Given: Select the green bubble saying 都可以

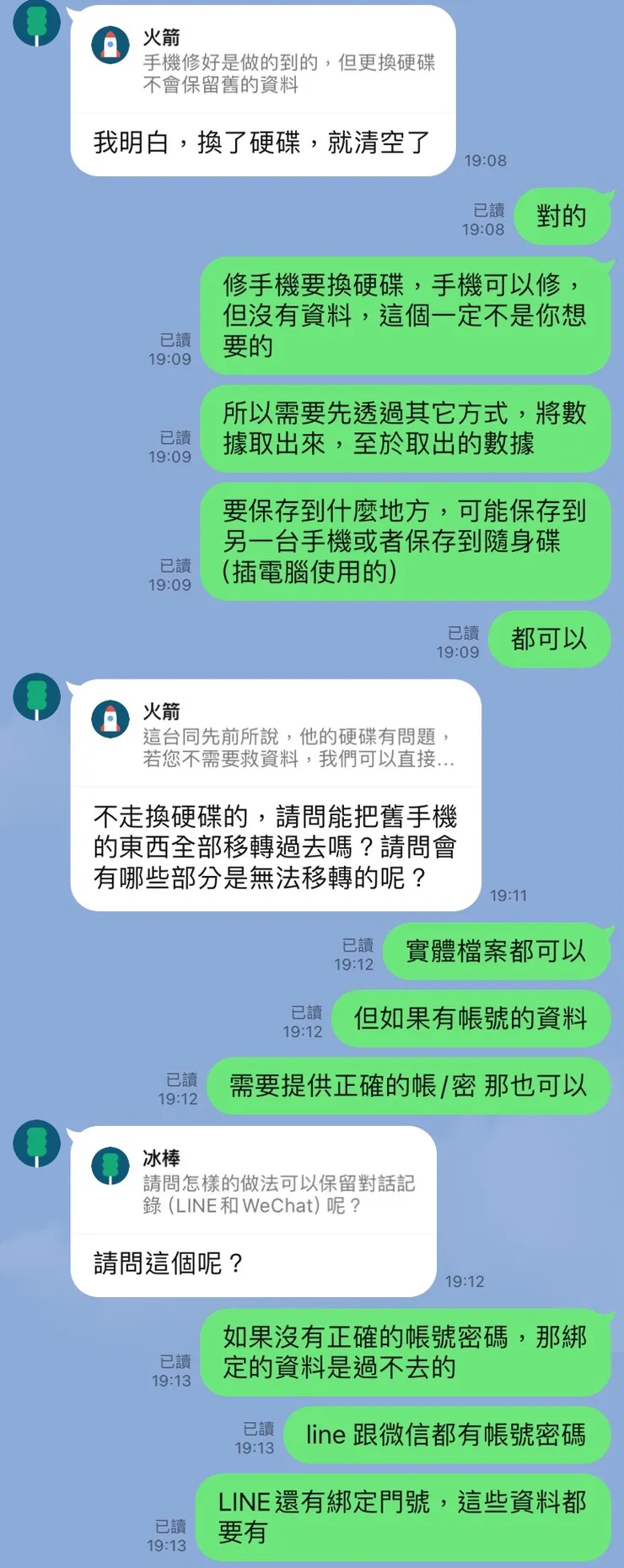Looking at the screenshot, I should click(549, 640).
